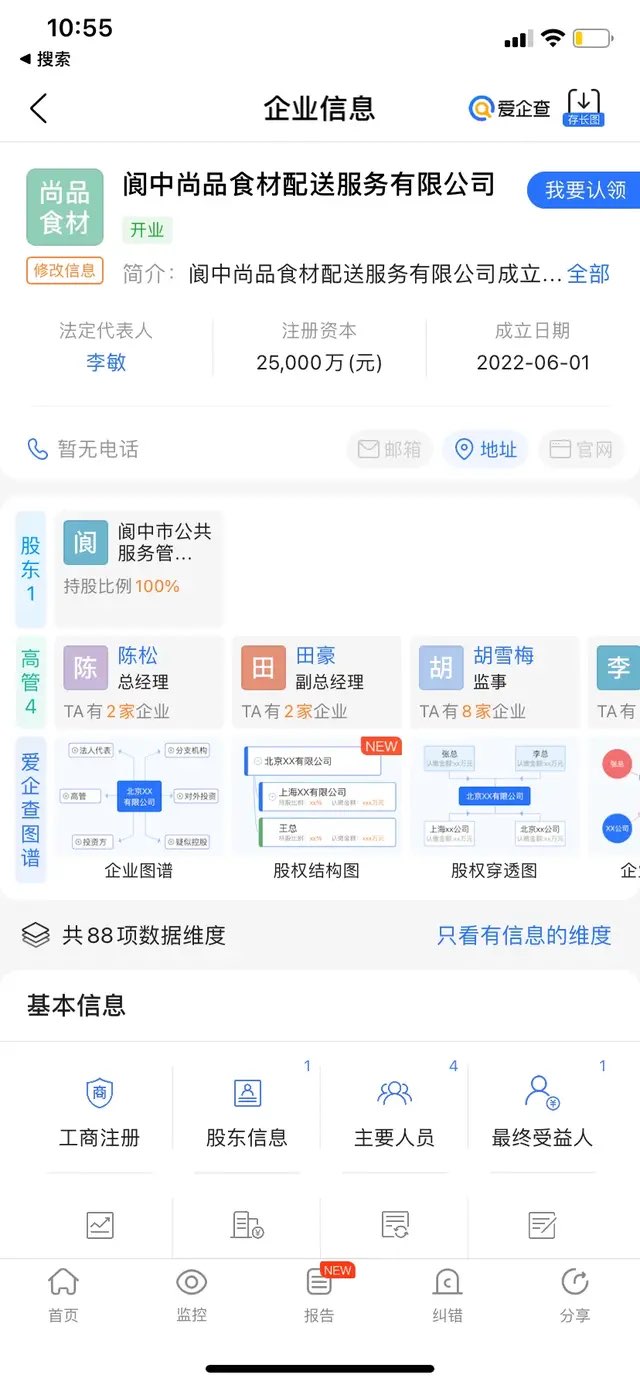The height and width of the screenshot is (1385, 640).
Task: Open 工商注册 information
Action: point(99,1112)
